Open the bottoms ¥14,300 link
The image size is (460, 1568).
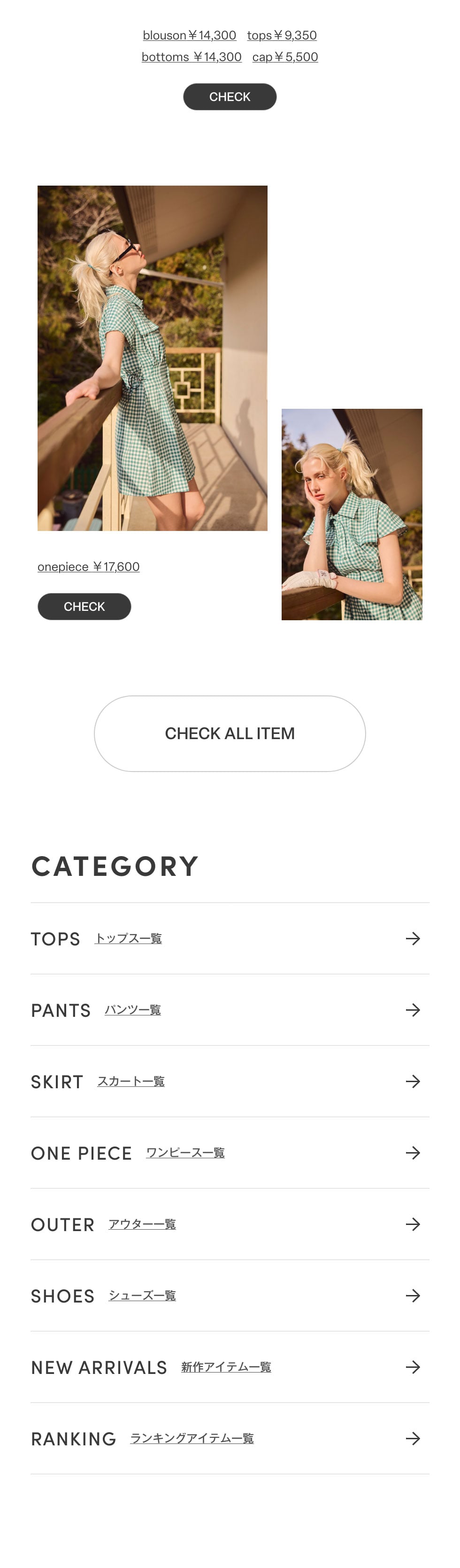coord(192,56)
